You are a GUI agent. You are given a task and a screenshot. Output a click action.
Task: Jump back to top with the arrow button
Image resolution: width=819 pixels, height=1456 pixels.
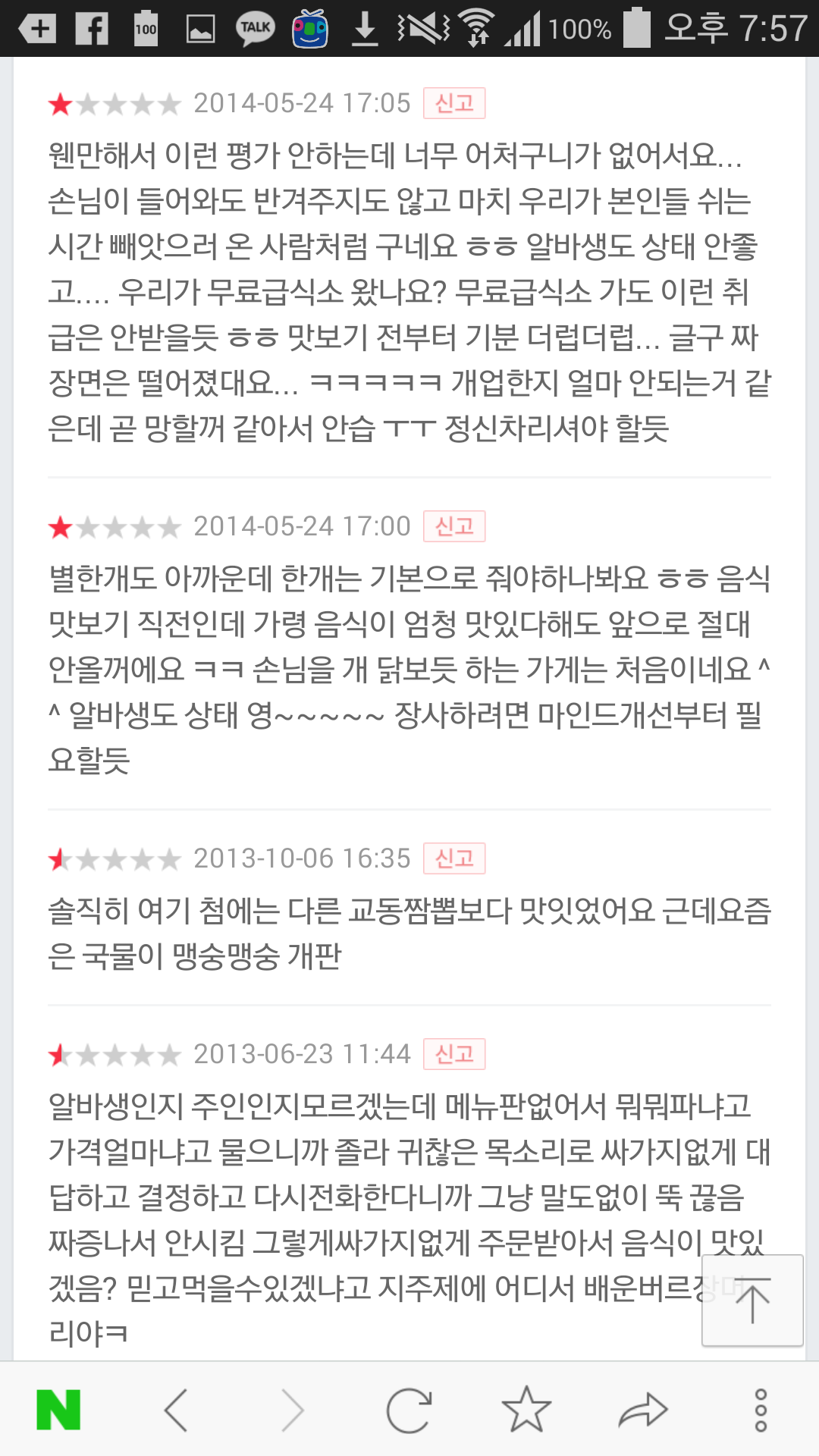coord(752,1301)
